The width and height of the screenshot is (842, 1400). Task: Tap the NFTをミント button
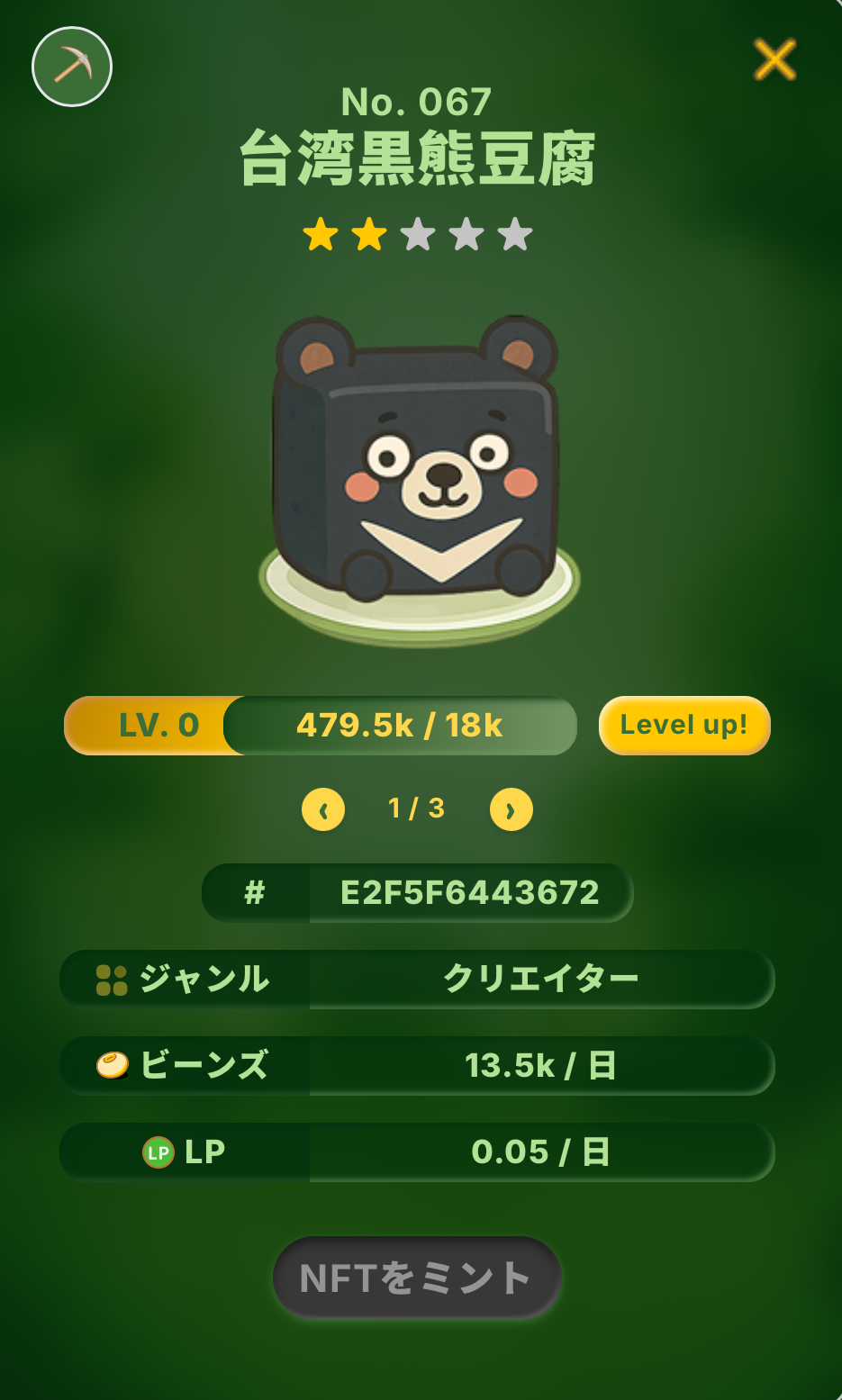(x=417, y=1278)
